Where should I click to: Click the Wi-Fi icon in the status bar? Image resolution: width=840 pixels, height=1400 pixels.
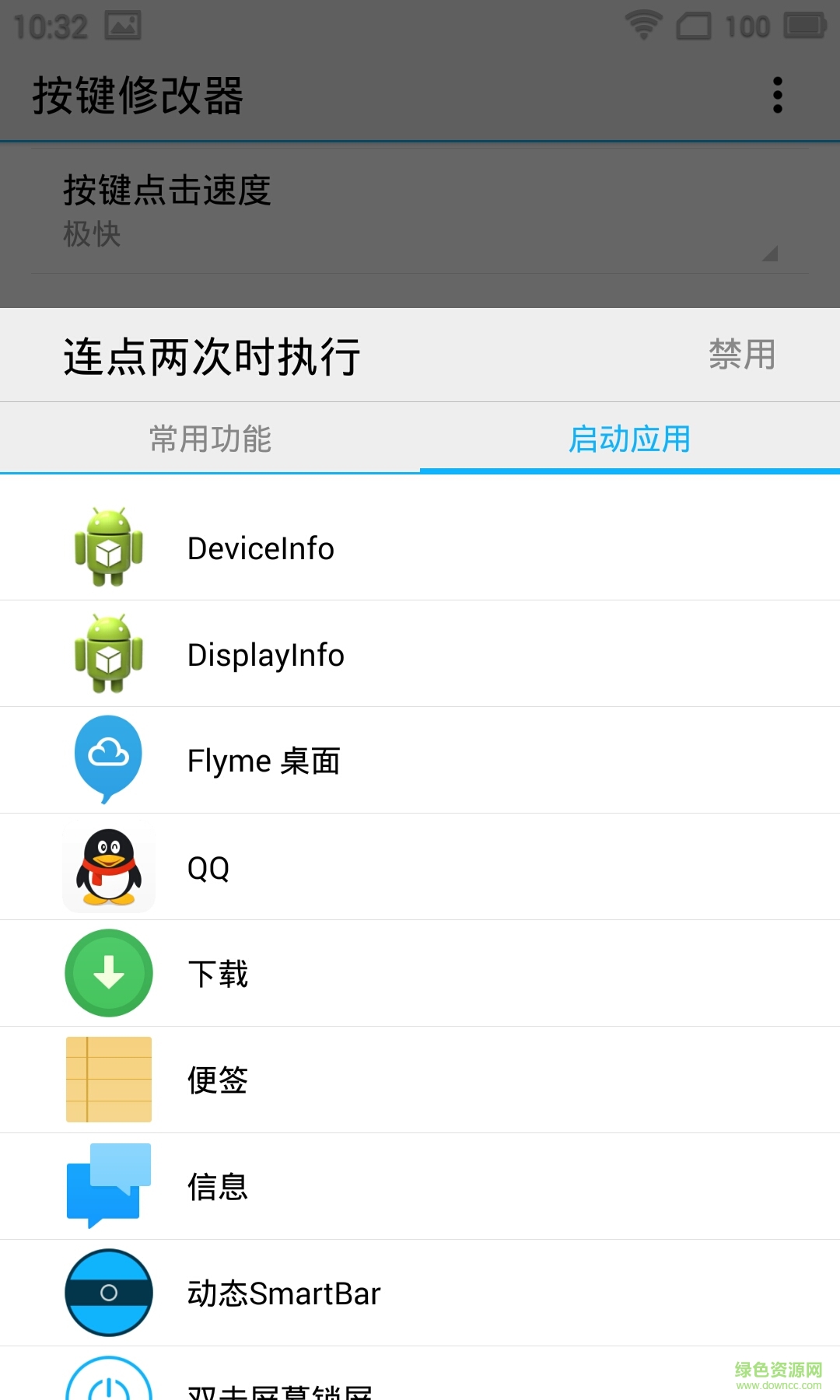tap(644, 25)
